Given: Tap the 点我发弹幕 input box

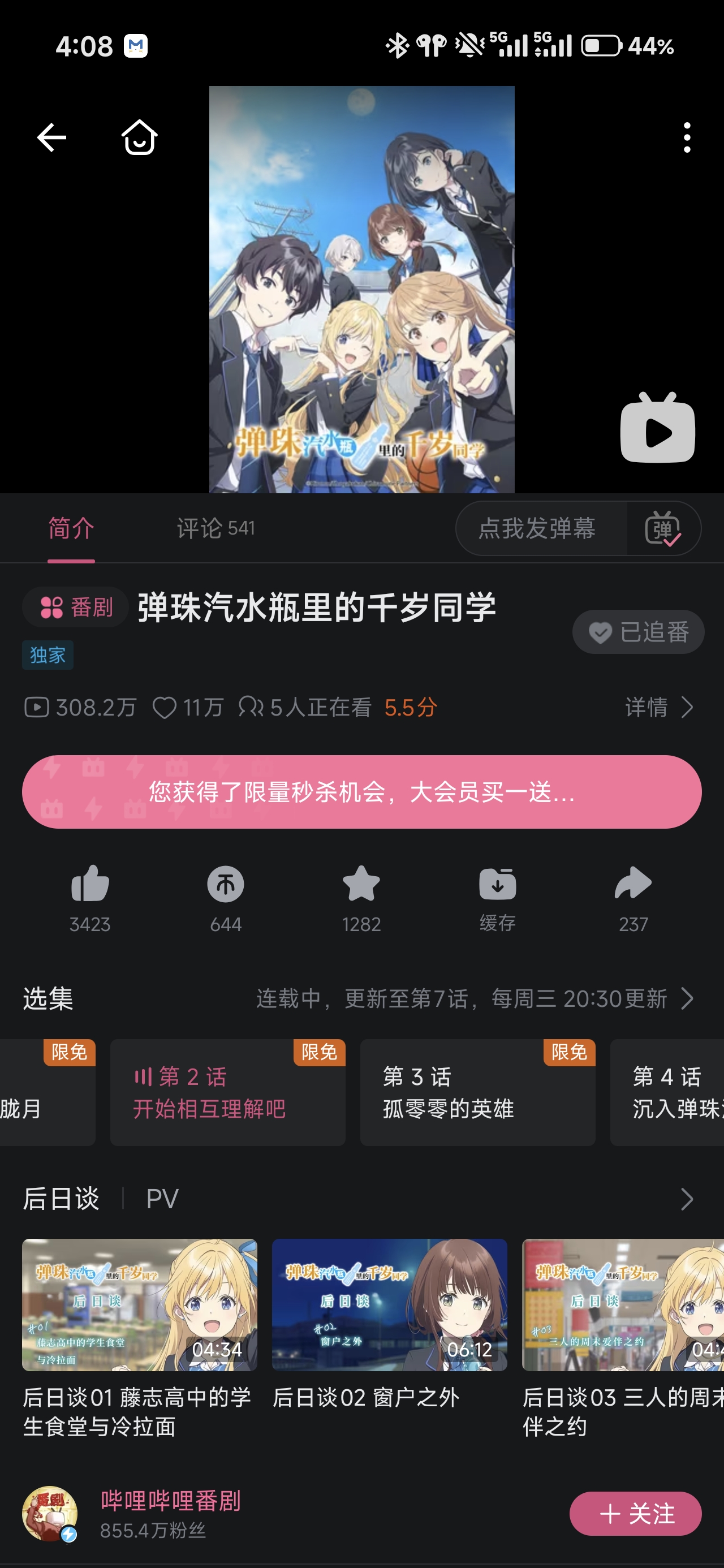Looking at the screenshot, I should 538,528.
